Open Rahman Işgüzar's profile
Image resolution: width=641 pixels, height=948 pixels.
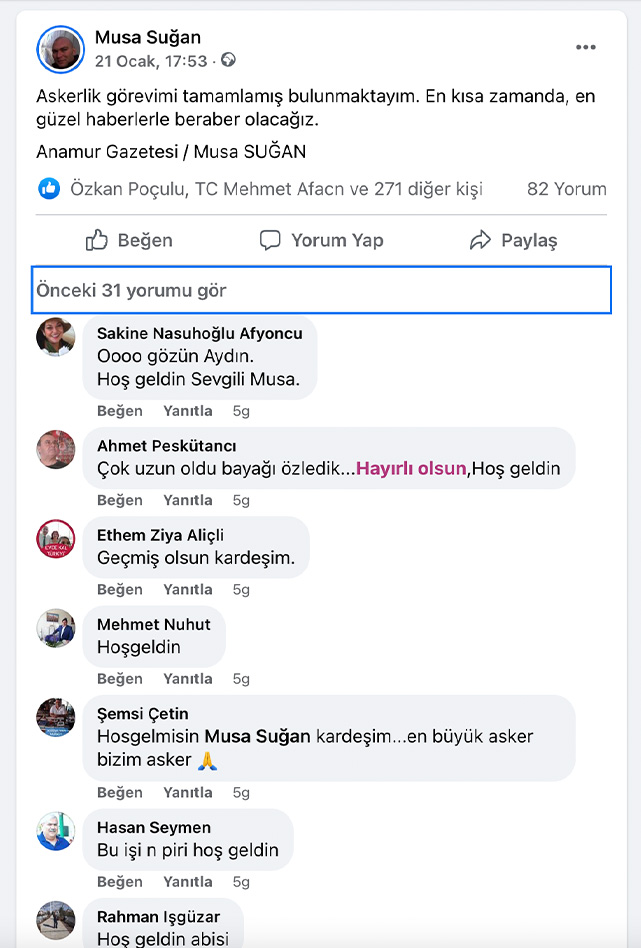(158, 917)
